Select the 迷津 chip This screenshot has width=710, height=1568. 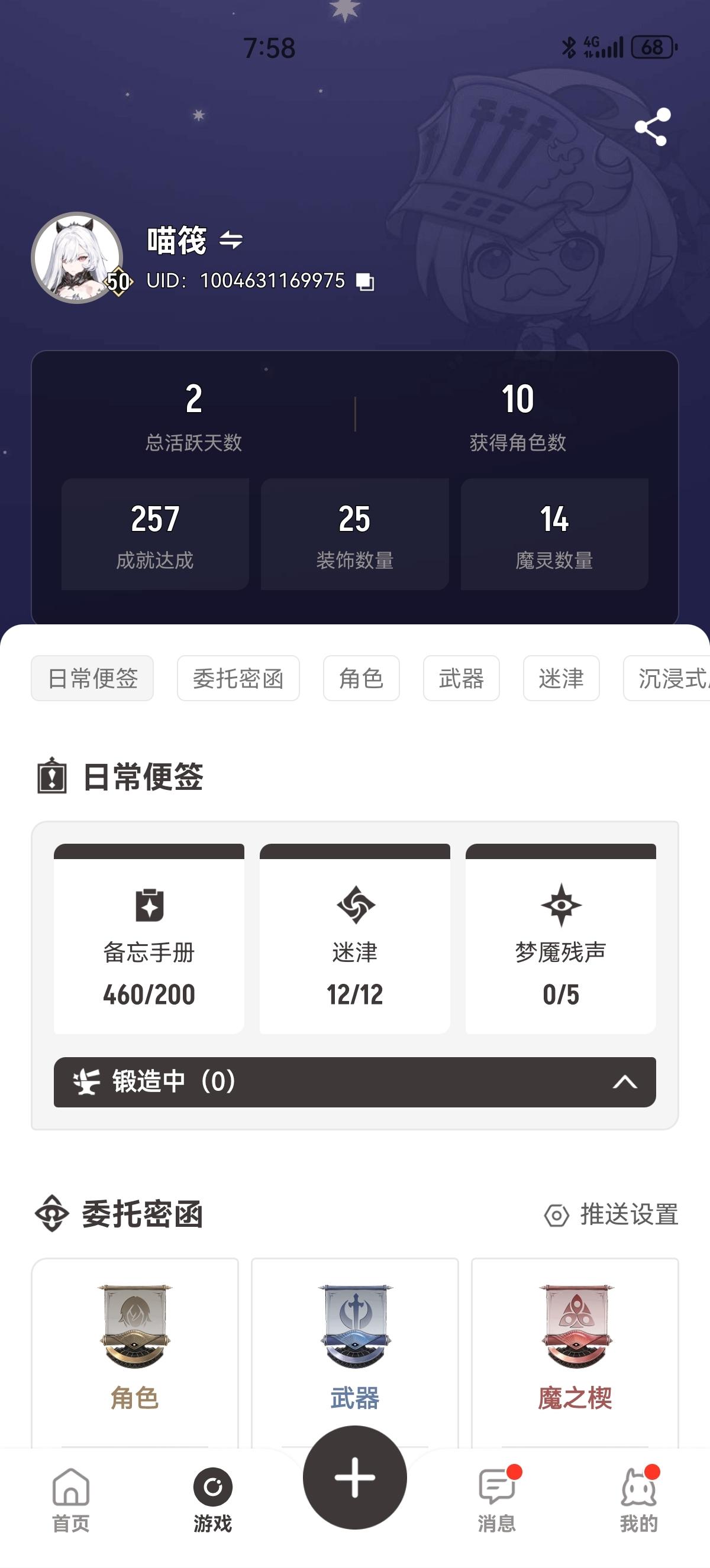click(561, 678)
